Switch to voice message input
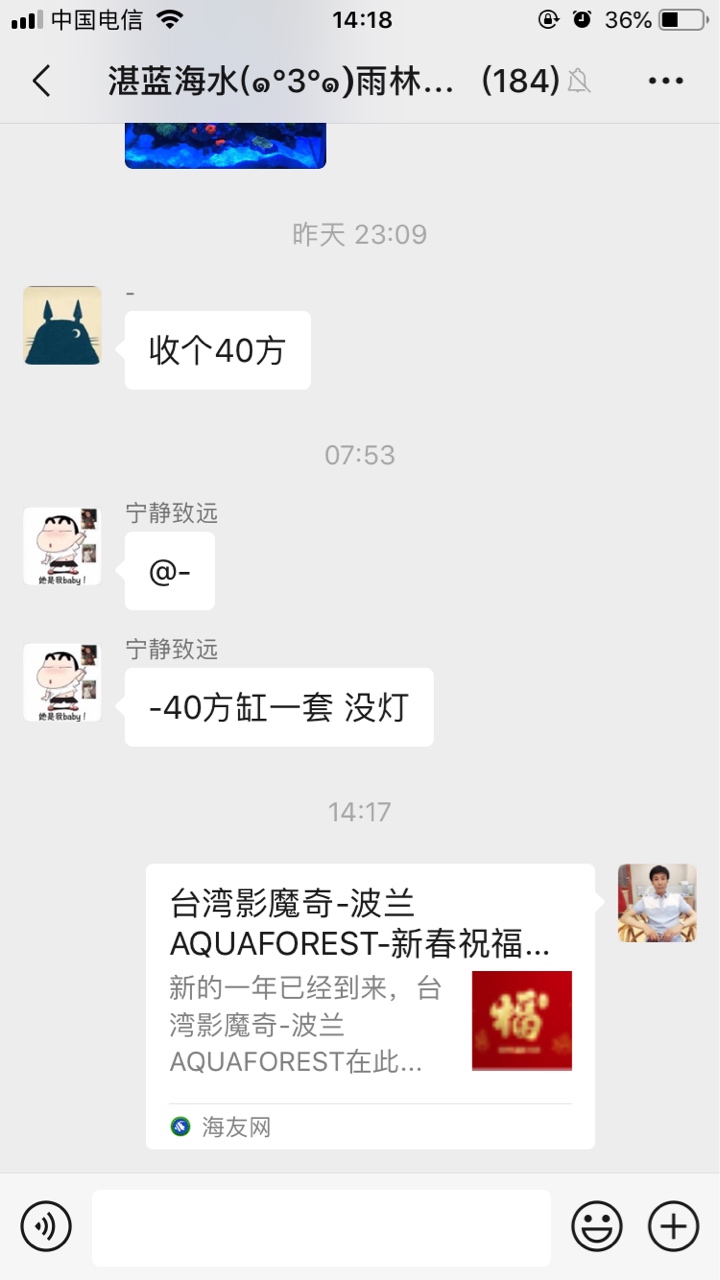 click(46, 1226)
